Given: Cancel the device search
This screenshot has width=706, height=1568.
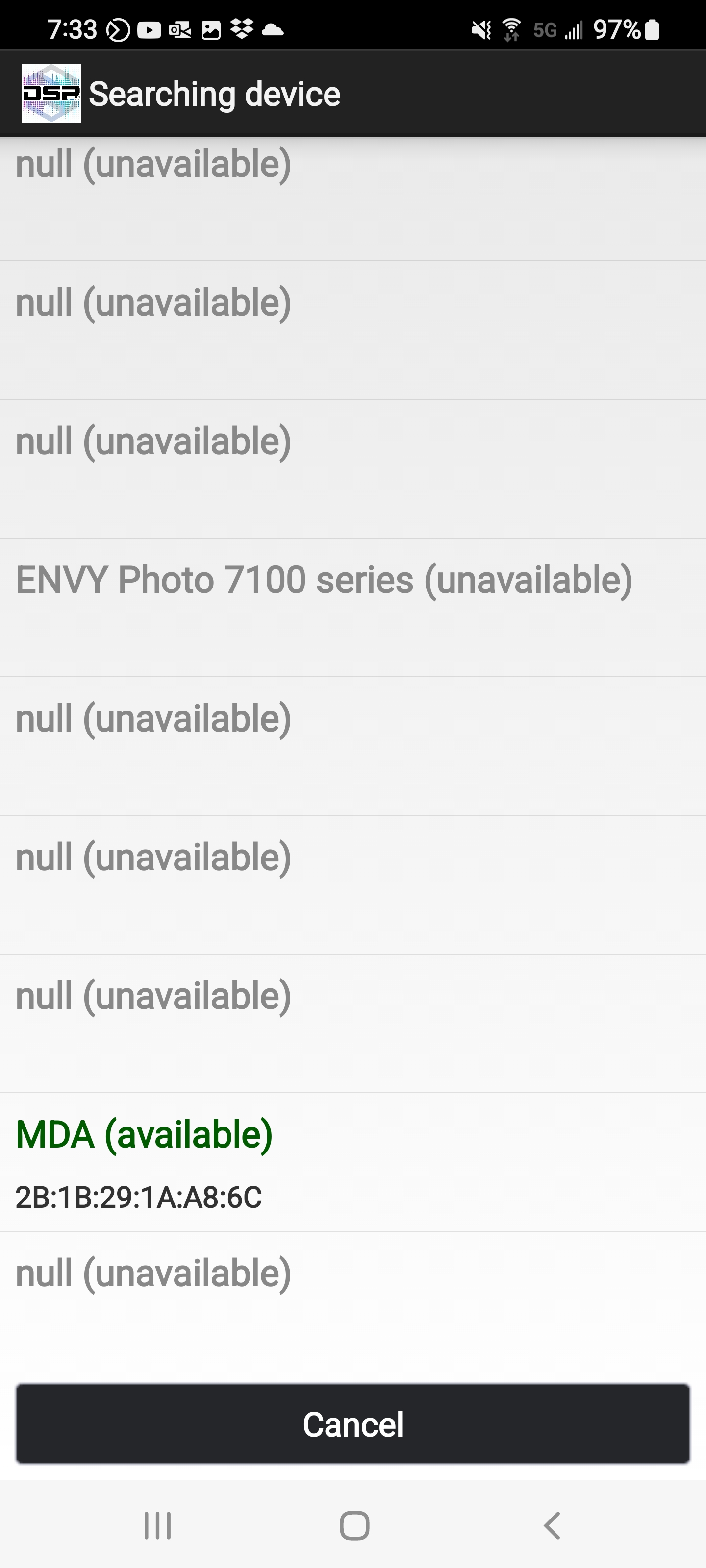Looking at the screenshot, I should pos(353,1424).
